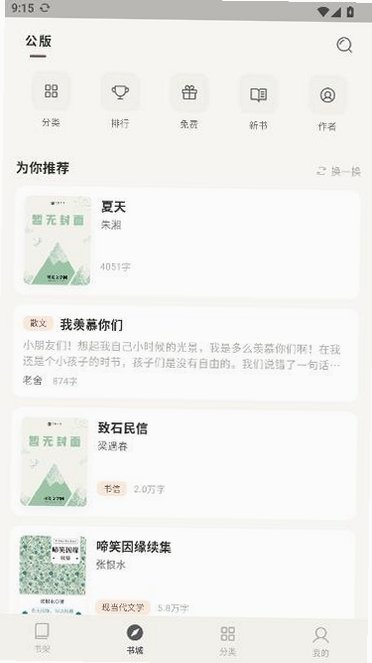Switch to the 书城 bottom tab
The width and height of the screenshot is (372, 663).
tap(135, 639)
